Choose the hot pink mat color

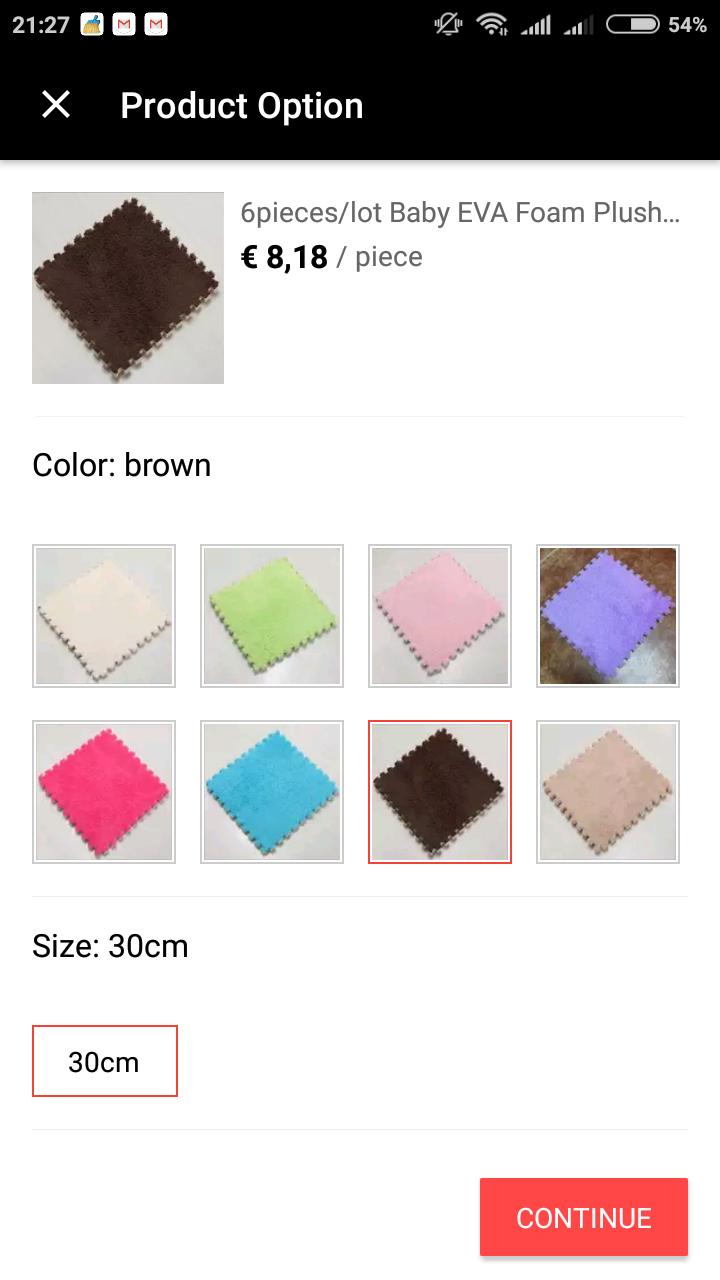[104, 792]
